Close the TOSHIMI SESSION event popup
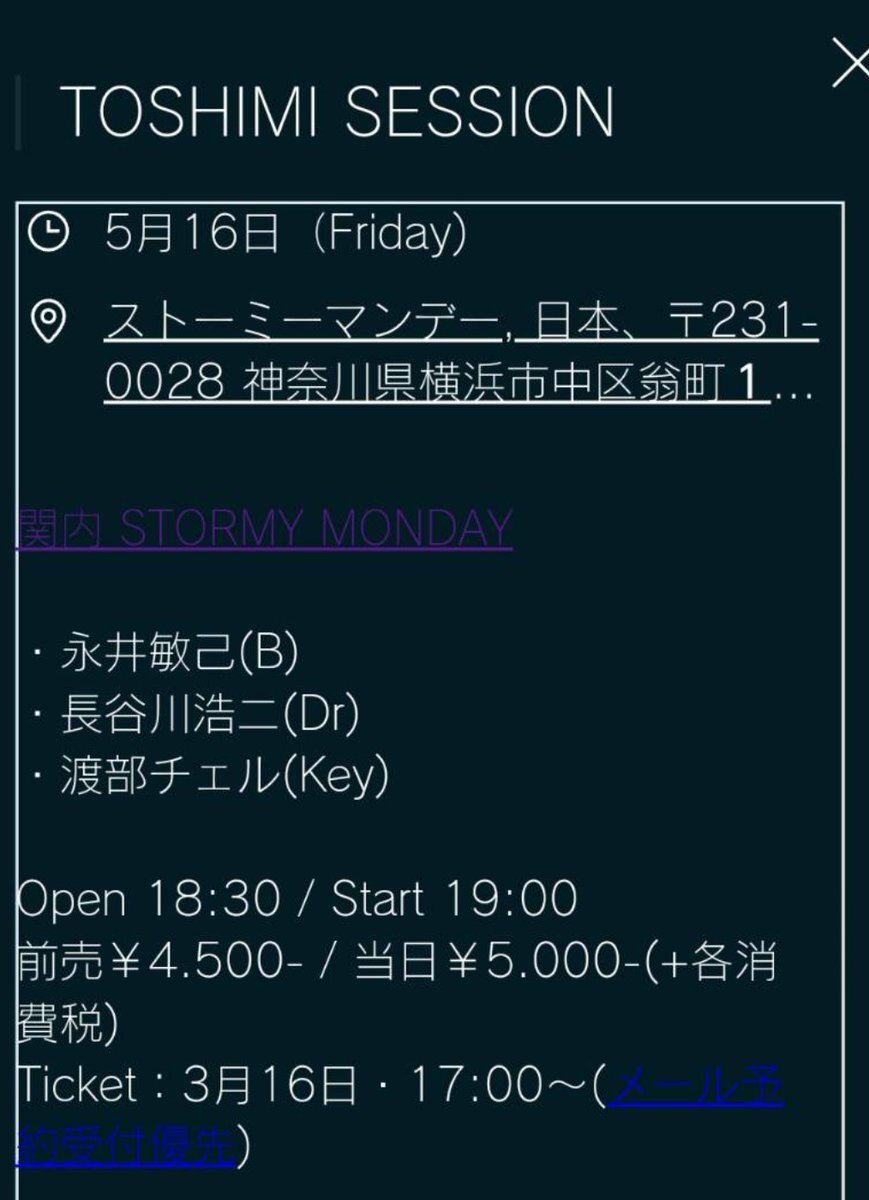Image resolution: width=869 pixels, height=1200 pixels. tap(851, 64)
